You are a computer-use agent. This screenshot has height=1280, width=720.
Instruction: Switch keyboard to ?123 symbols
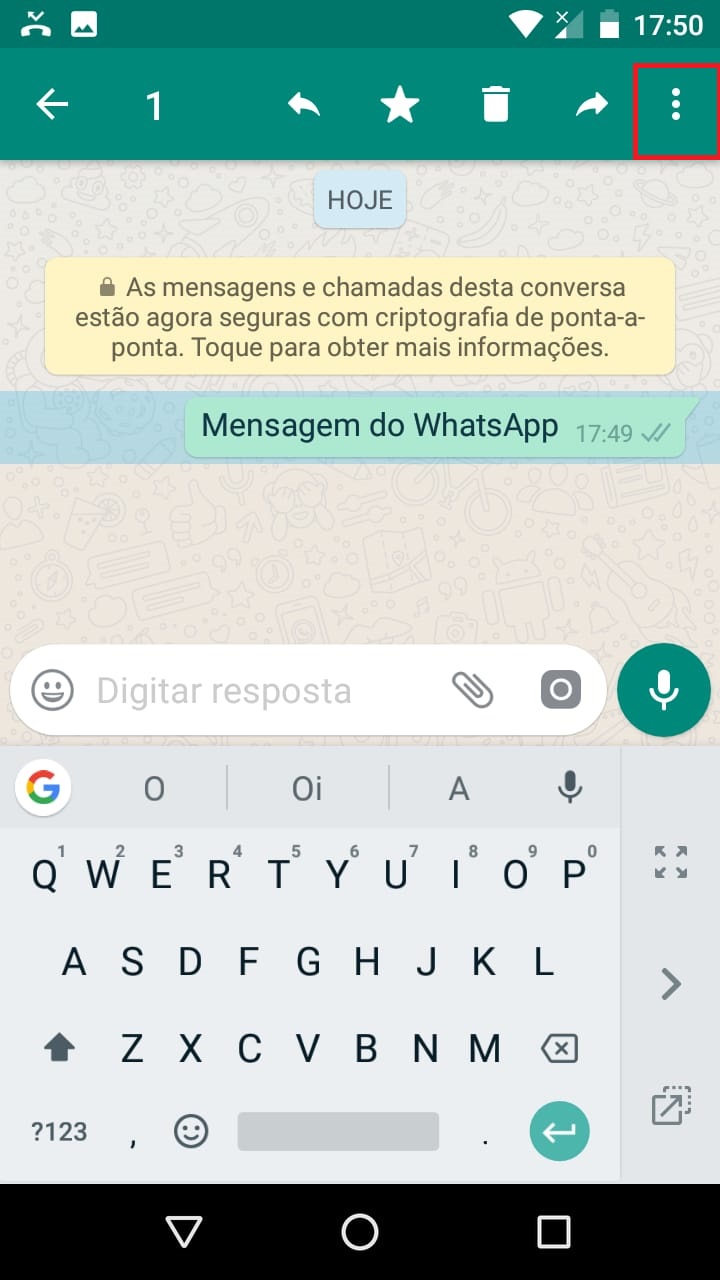pos(59,1132)
